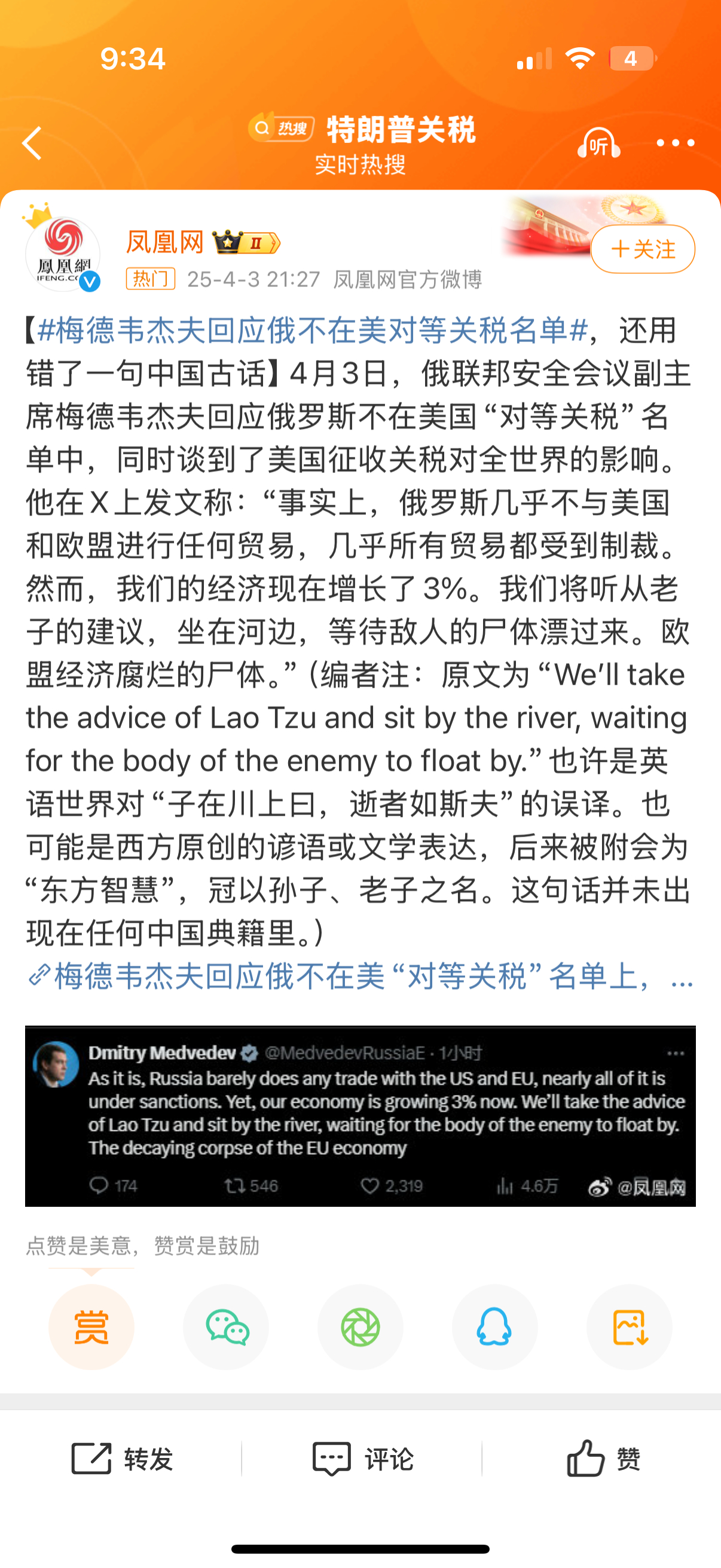Open the linked article about 梅德韦杰夫回应
Viewport: 721px width, 1568px height.
pyautogui.click(x=360, y=977)
